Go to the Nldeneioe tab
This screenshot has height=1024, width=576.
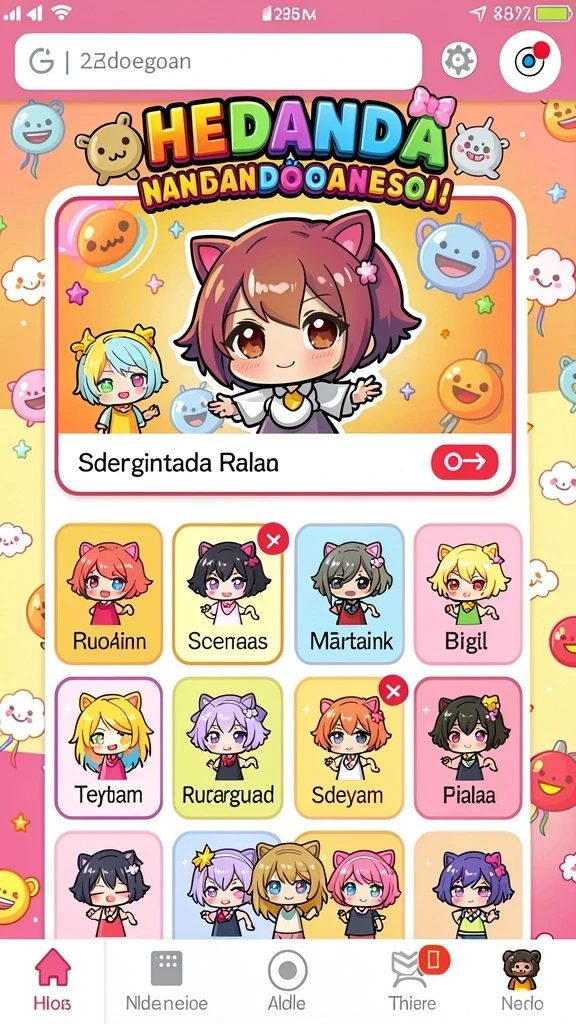pyautogui.click(x=167, y=980)
